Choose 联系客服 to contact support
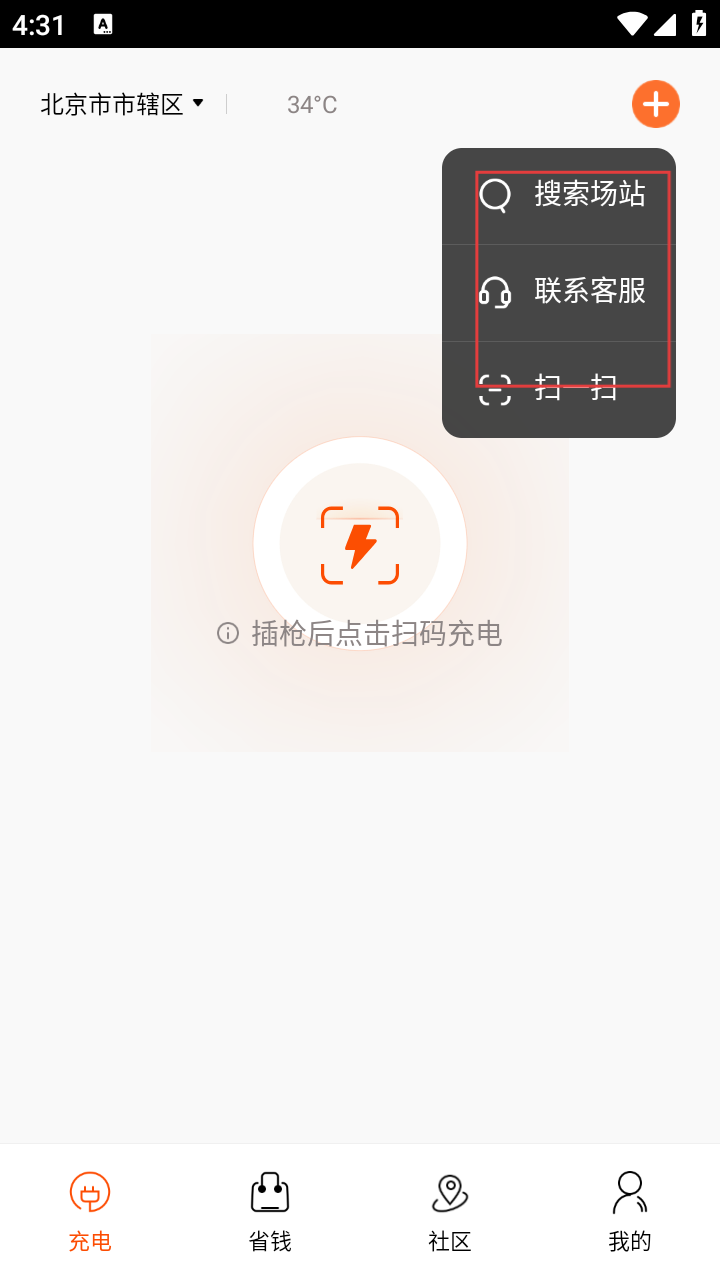720x1280 pixels. click(559, 292)
